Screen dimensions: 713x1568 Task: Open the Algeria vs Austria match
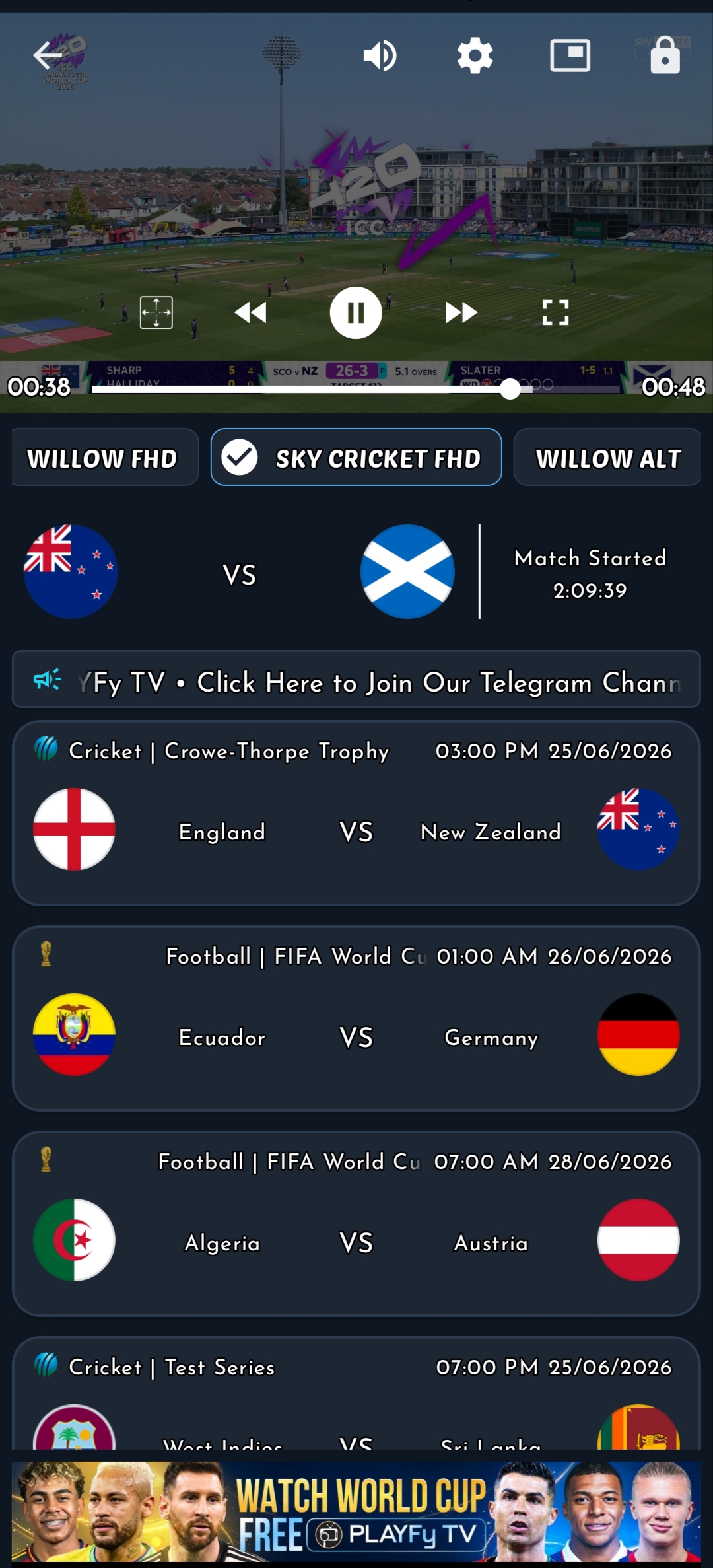pyautogui.click(x=356, y=1224)
